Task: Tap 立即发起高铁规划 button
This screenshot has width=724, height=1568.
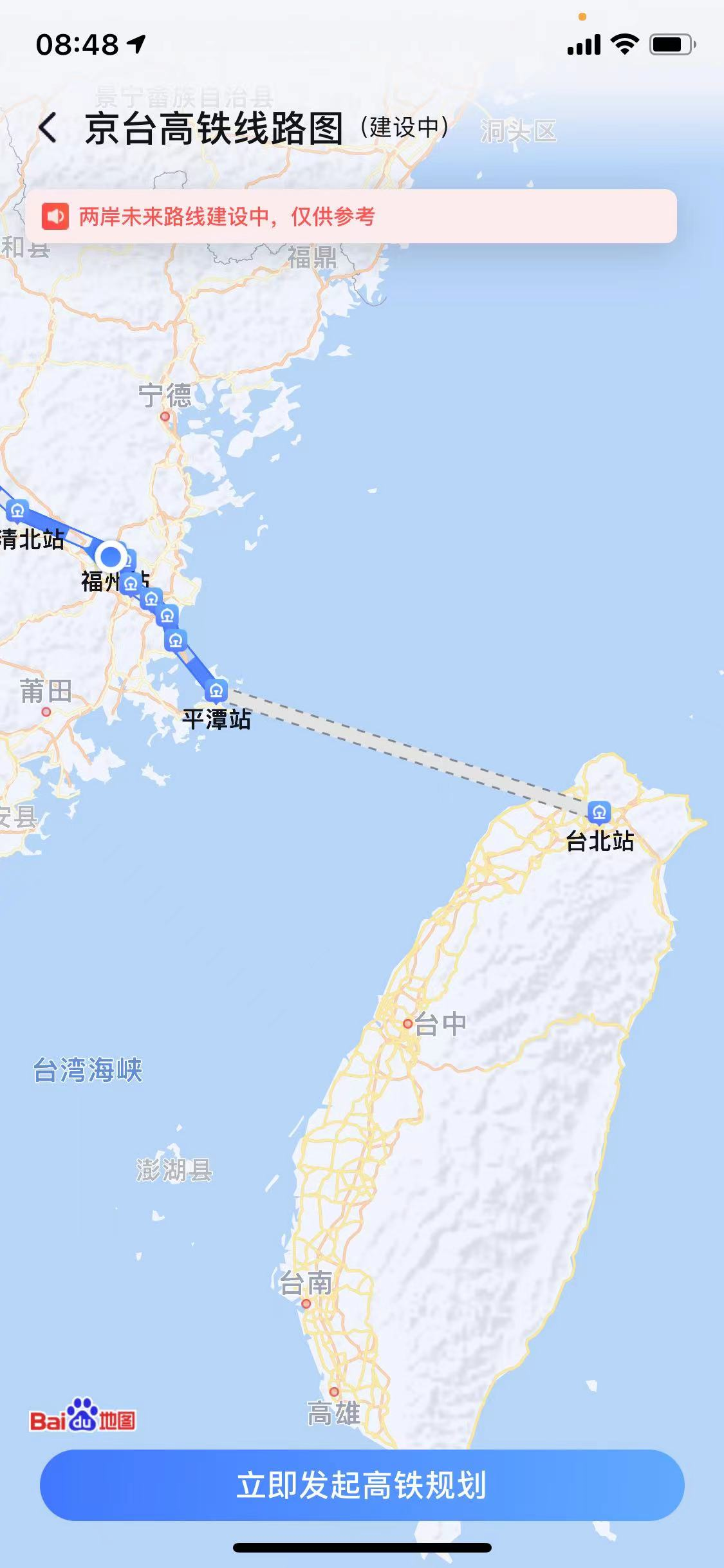Action: 362,1485
